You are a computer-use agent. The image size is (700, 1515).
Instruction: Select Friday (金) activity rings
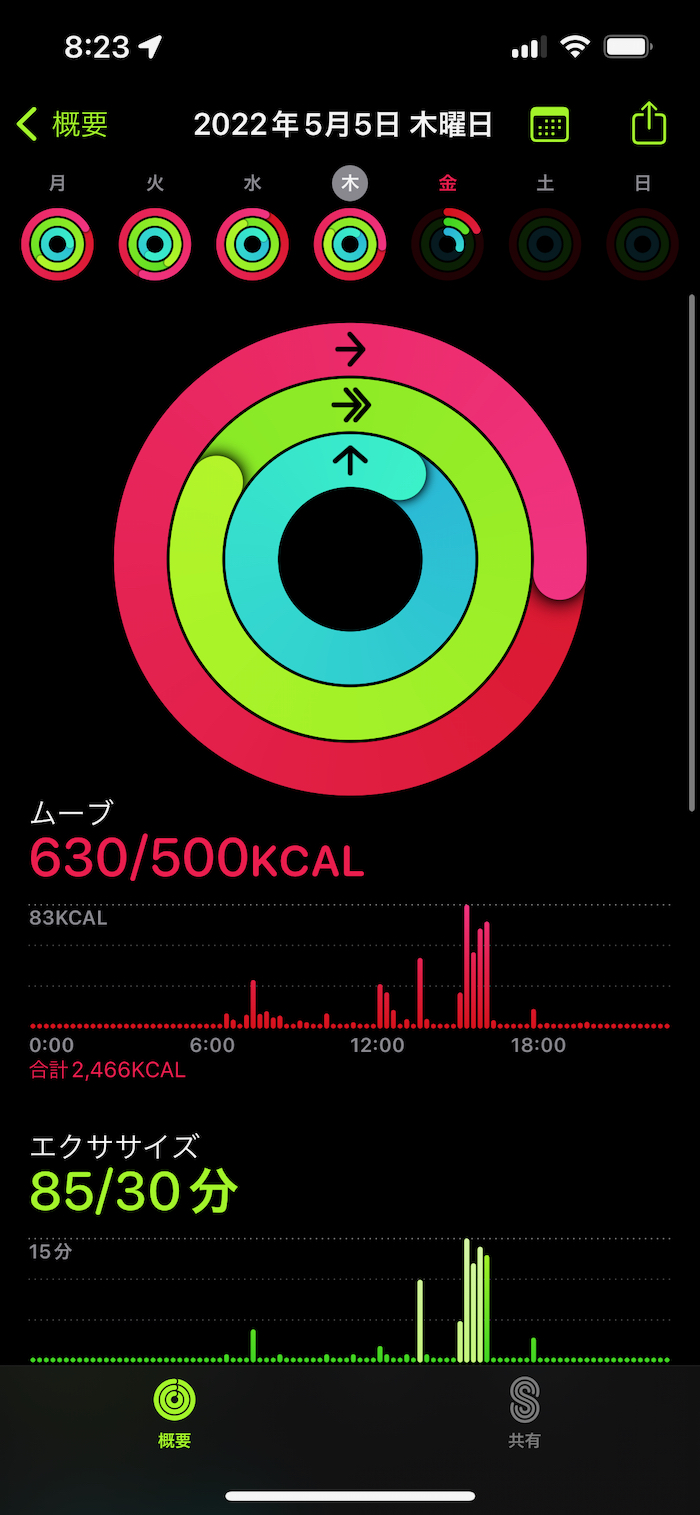[448, 243]
